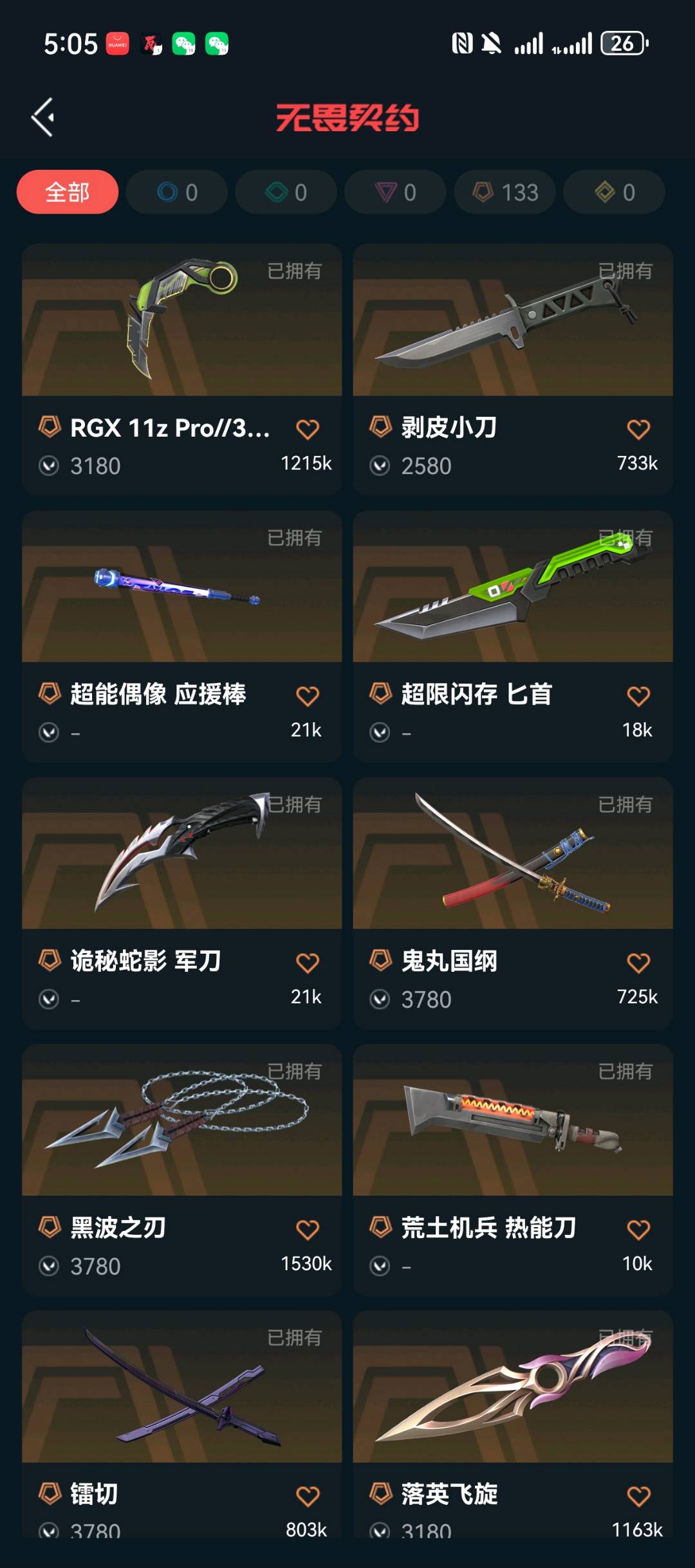The image size is (695, 1568).
Task: Open the RGX 11z Pro knife card
Action: (181, 322)
